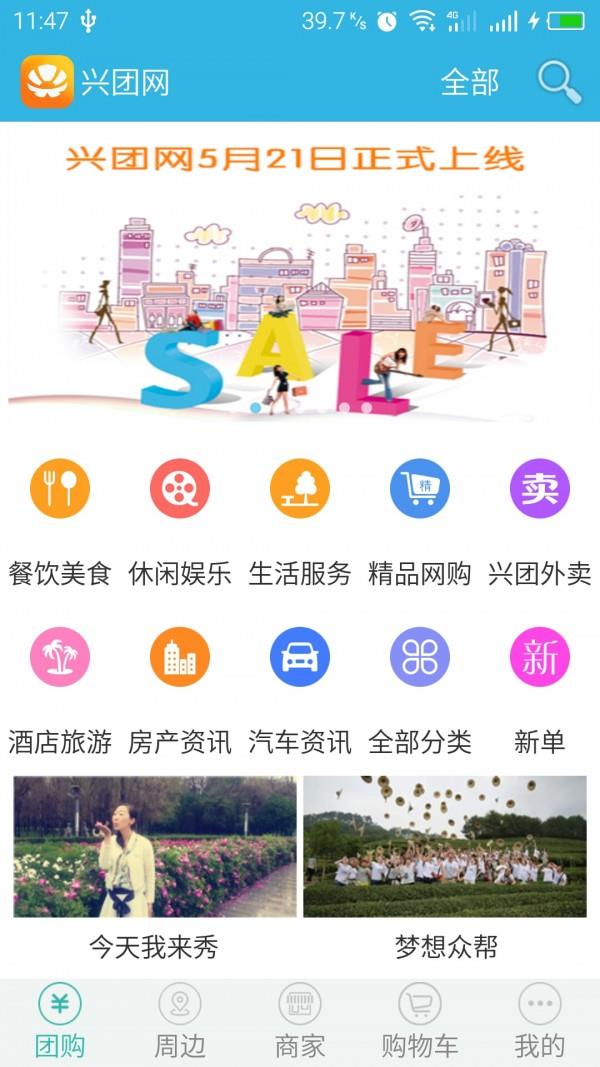Go to the 购物车 tab
The width and height of the screenshot is (600, 1067).
(x=420, y=1022)
